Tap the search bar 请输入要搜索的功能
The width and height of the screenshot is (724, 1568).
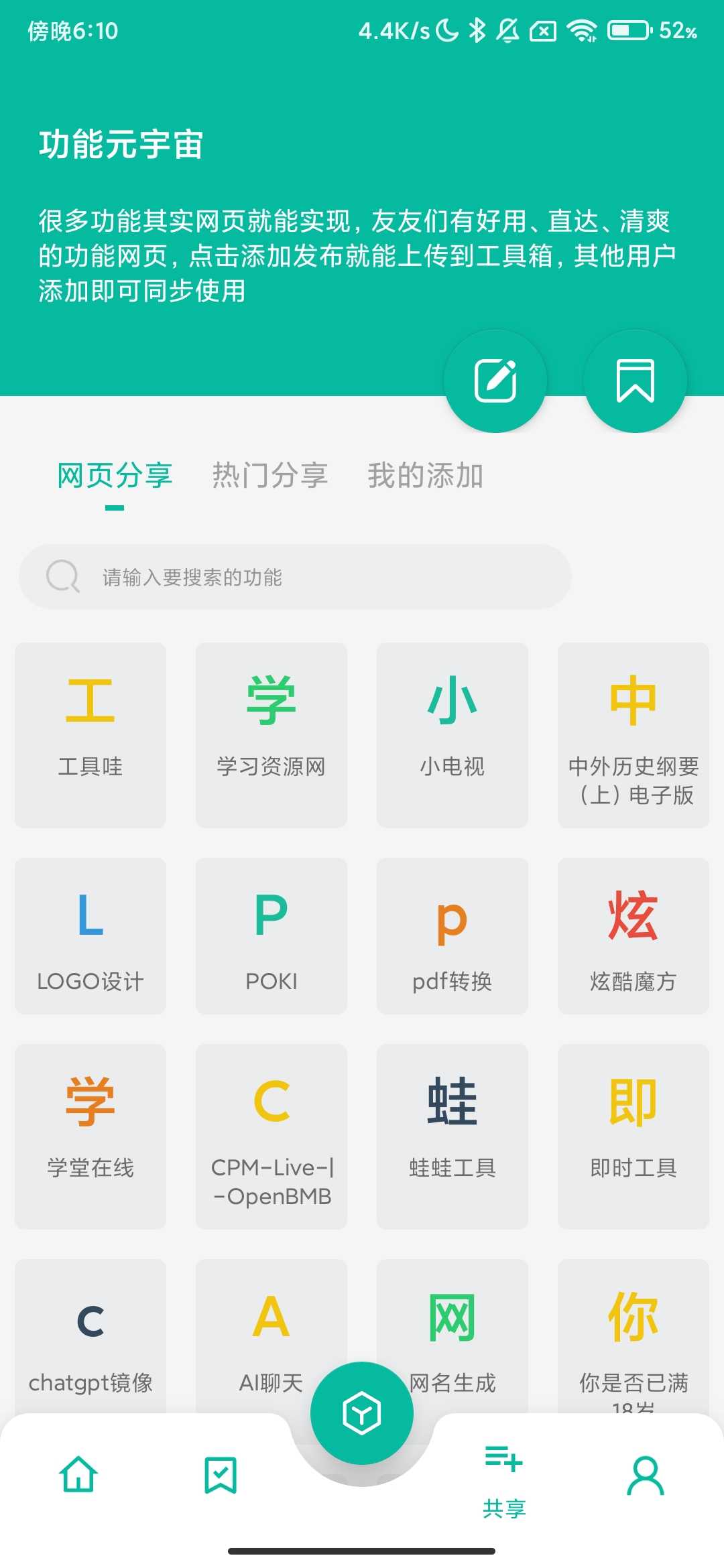pyautogui.click(x=295, y=576)
